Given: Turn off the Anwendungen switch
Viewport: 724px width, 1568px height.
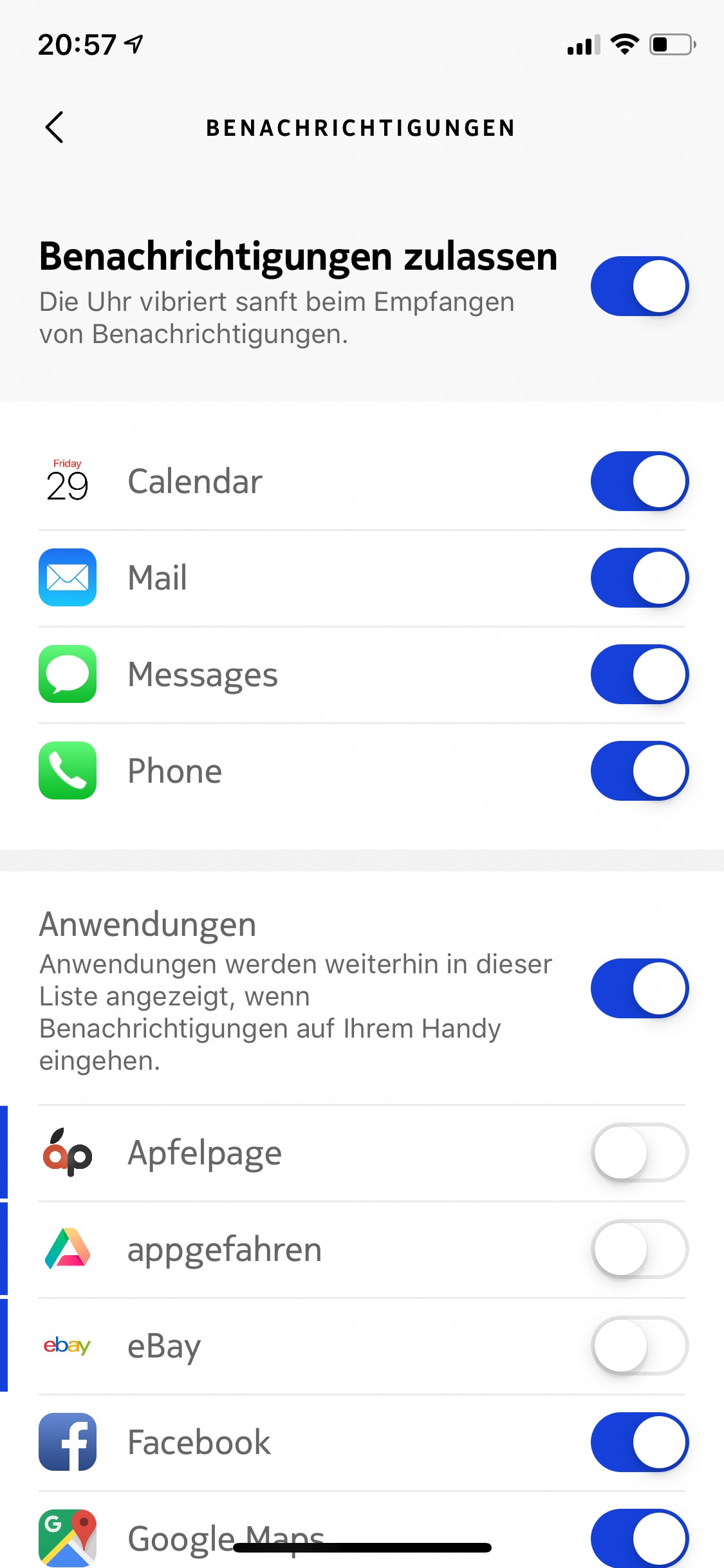Looking at the screenshot, I should coord(640,989).
